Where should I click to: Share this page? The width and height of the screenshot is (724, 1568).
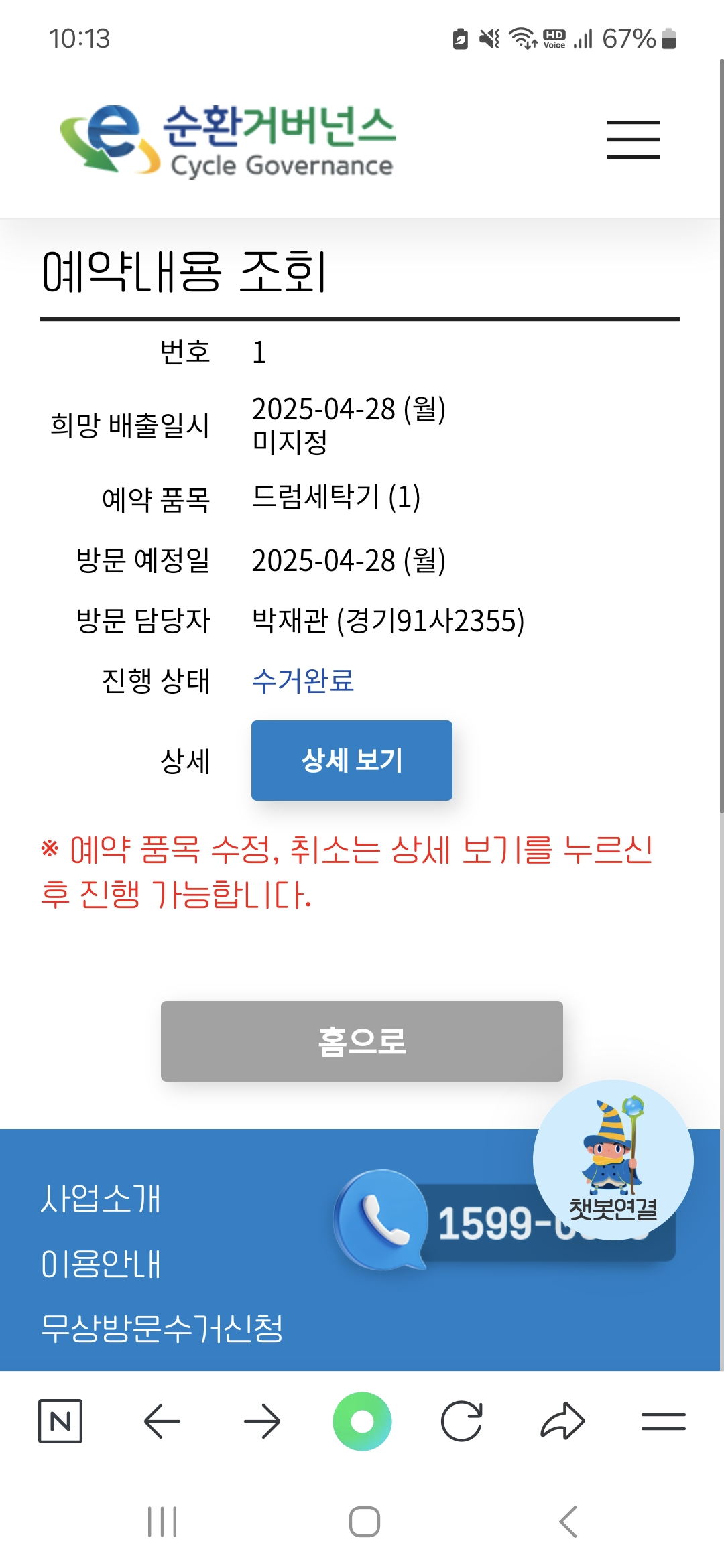coord(562,1421)
